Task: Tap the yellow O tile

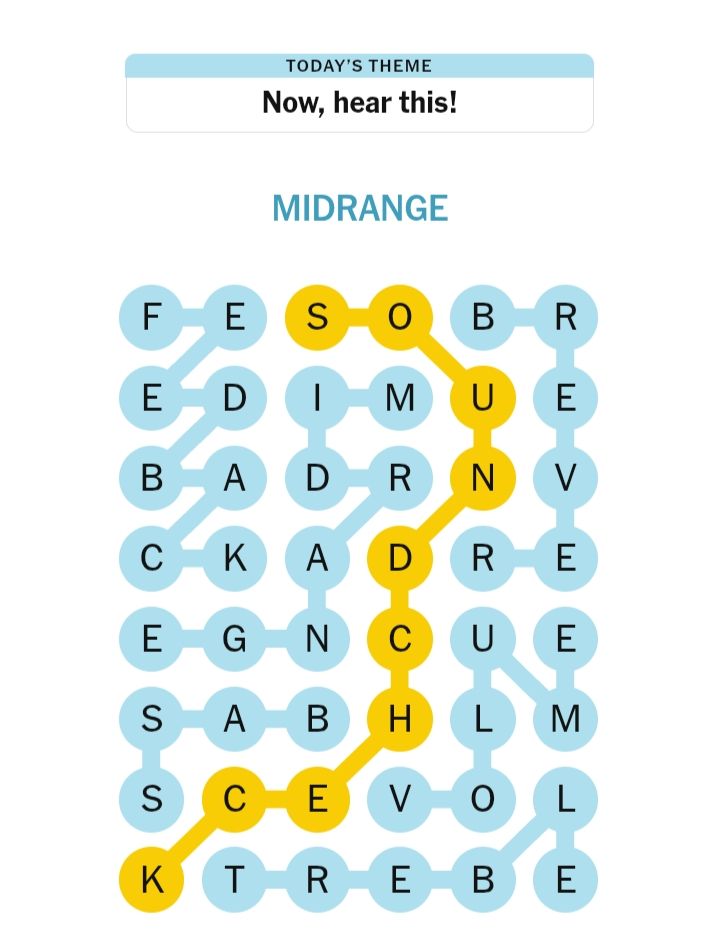Action: (x=400, y=317)
